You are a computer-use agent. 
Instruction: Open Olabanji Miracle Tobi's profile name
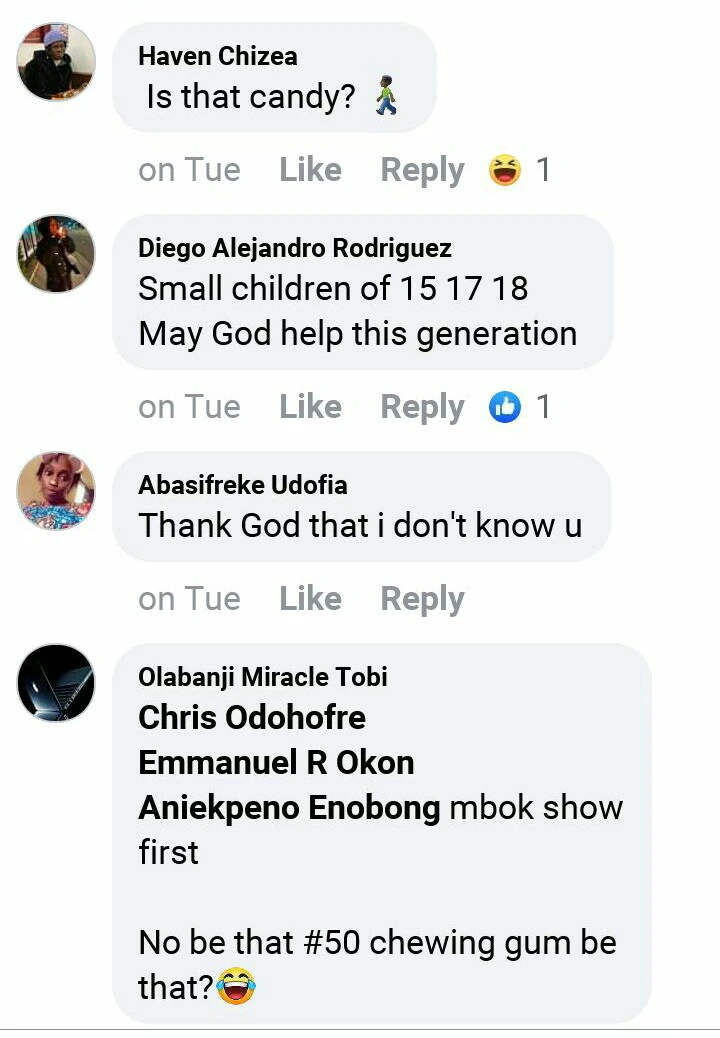tap(263, 677)
